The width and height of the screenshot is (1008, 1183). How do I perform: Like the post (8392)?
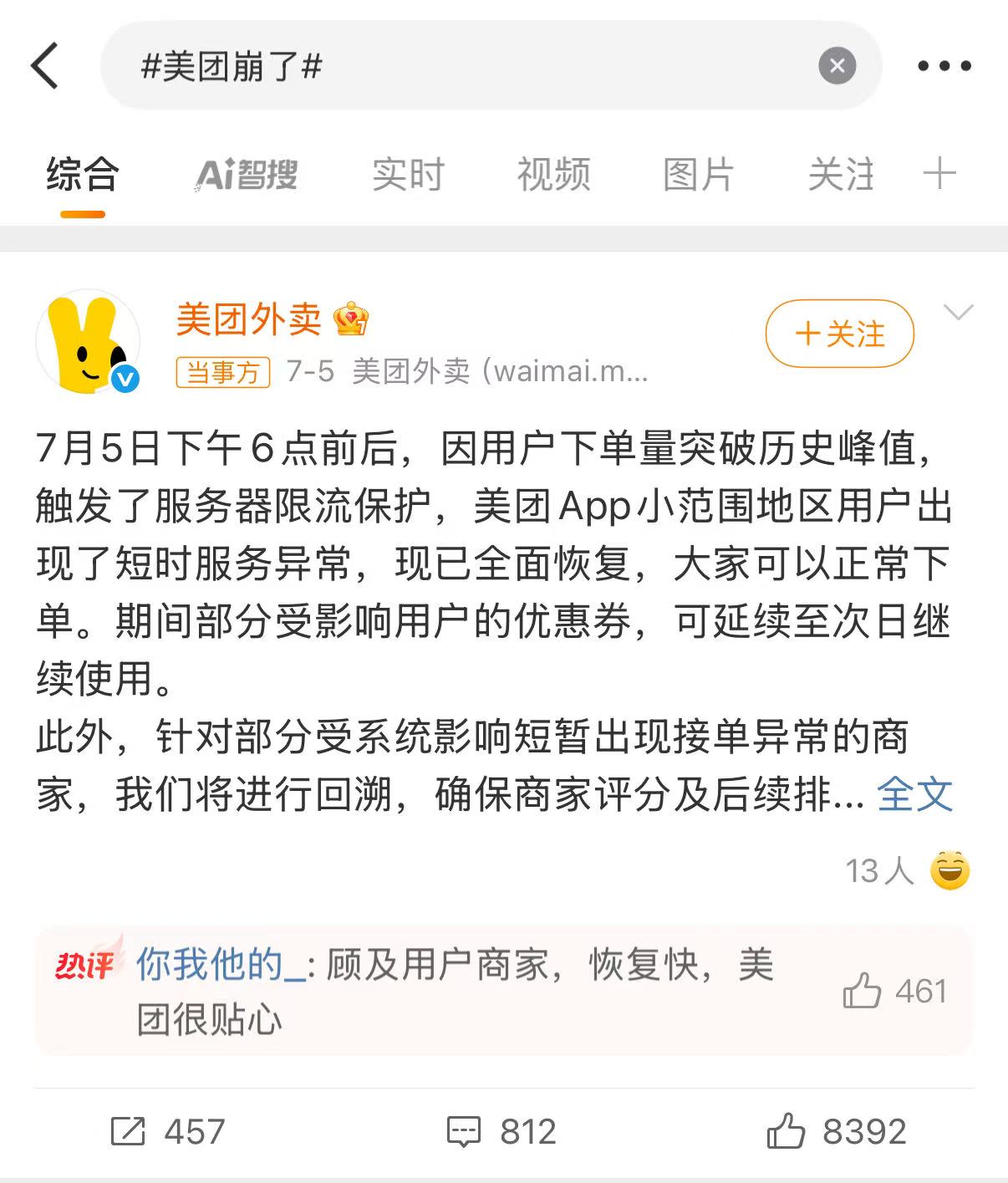coord(836,1132)
